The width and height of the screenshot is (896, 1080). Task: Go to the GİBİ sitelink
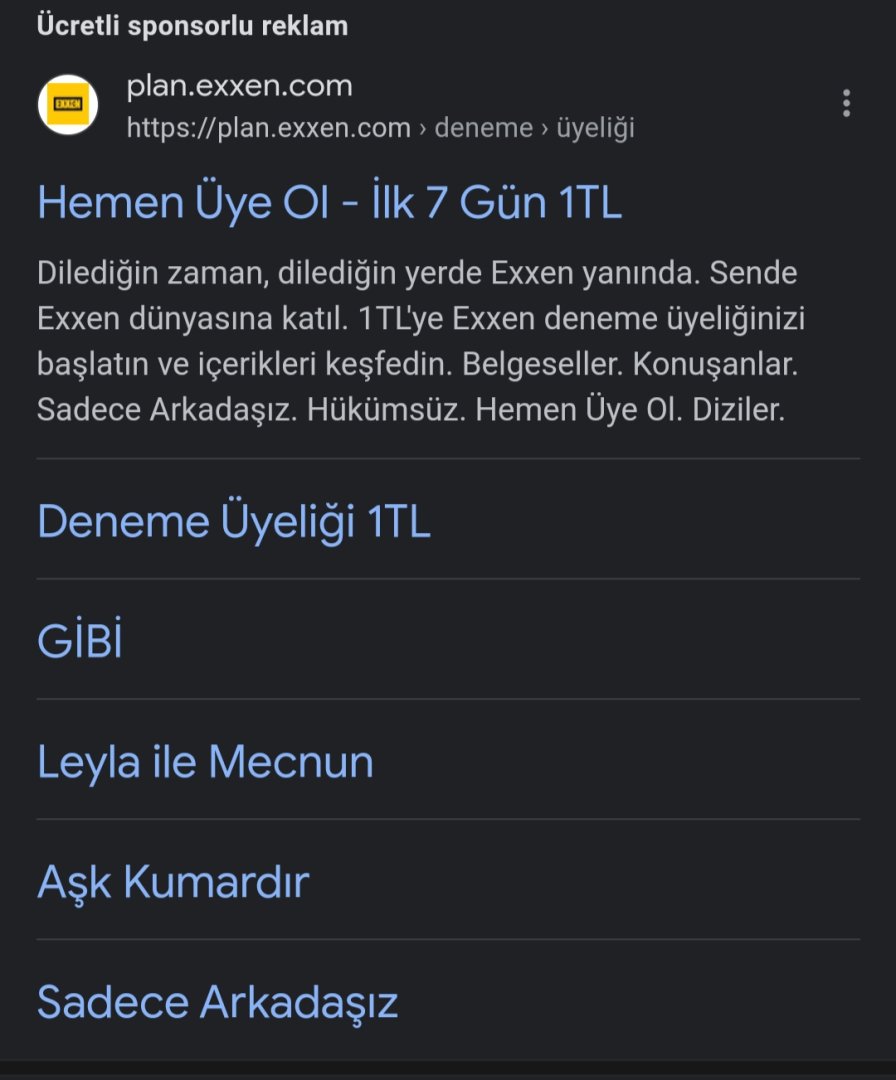click(x=80, y=642)
